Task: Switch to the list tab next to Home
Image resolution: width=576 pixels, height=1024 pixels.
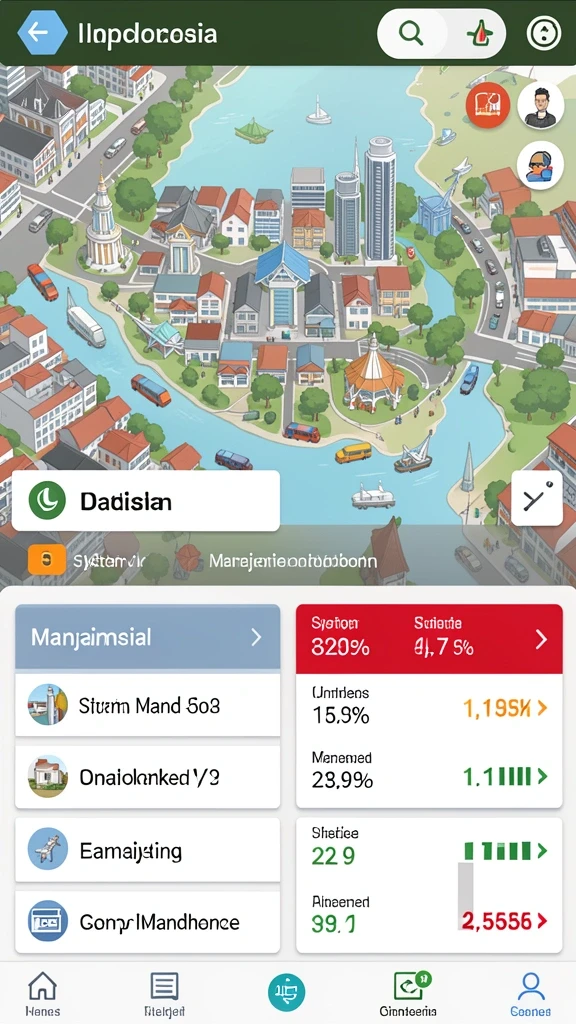Action: (165, 993)
